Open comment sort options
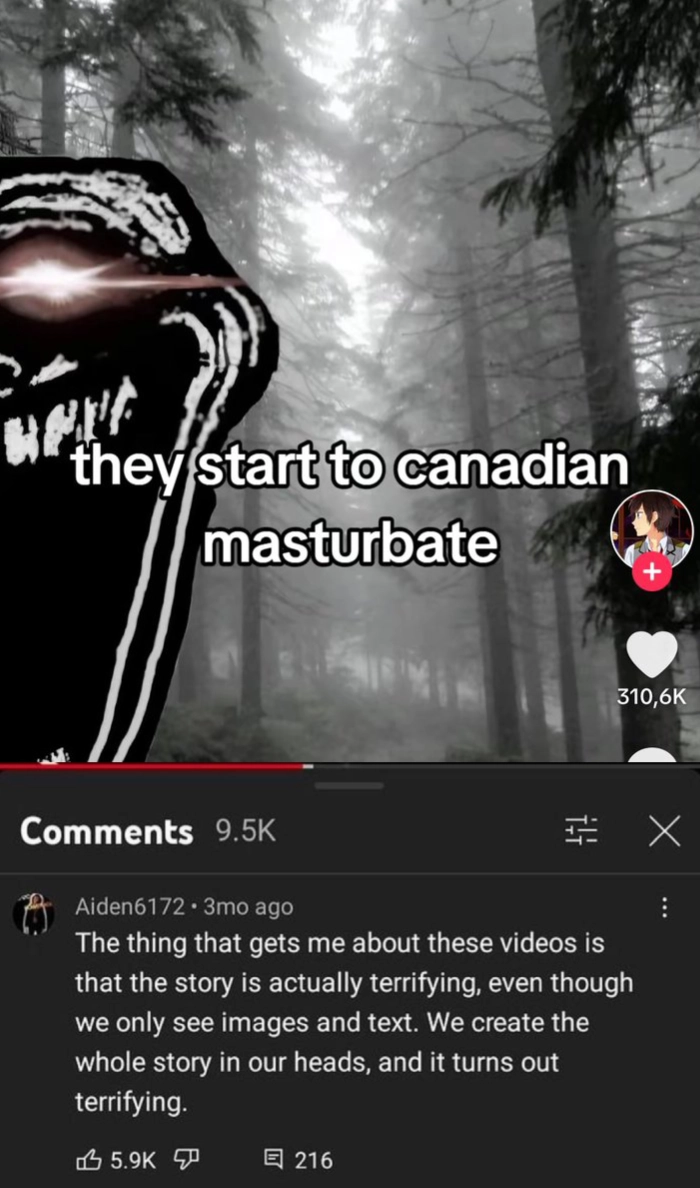 (x=581, y=831)
